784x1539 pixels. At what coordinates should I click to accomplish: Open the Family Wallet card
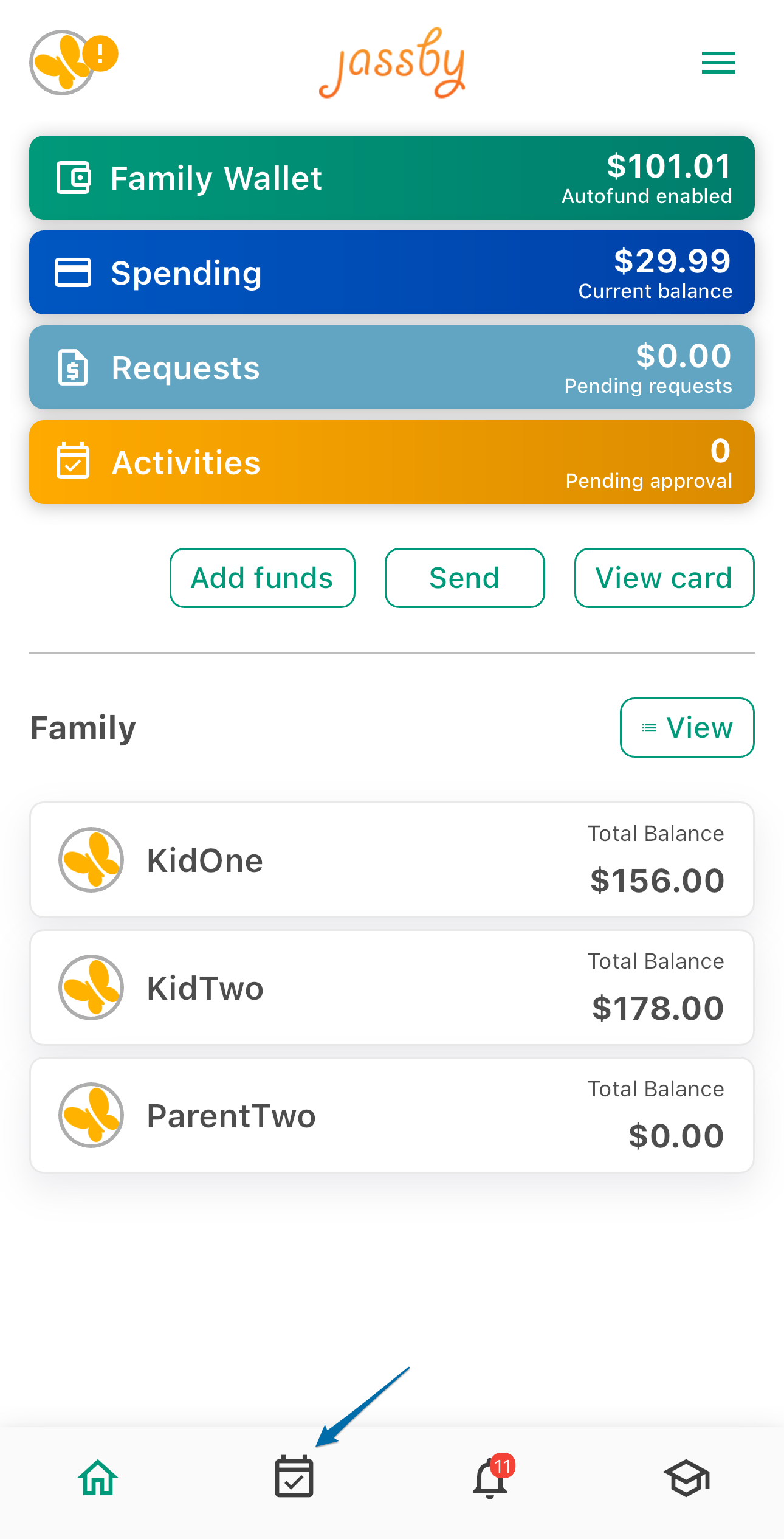392,178
